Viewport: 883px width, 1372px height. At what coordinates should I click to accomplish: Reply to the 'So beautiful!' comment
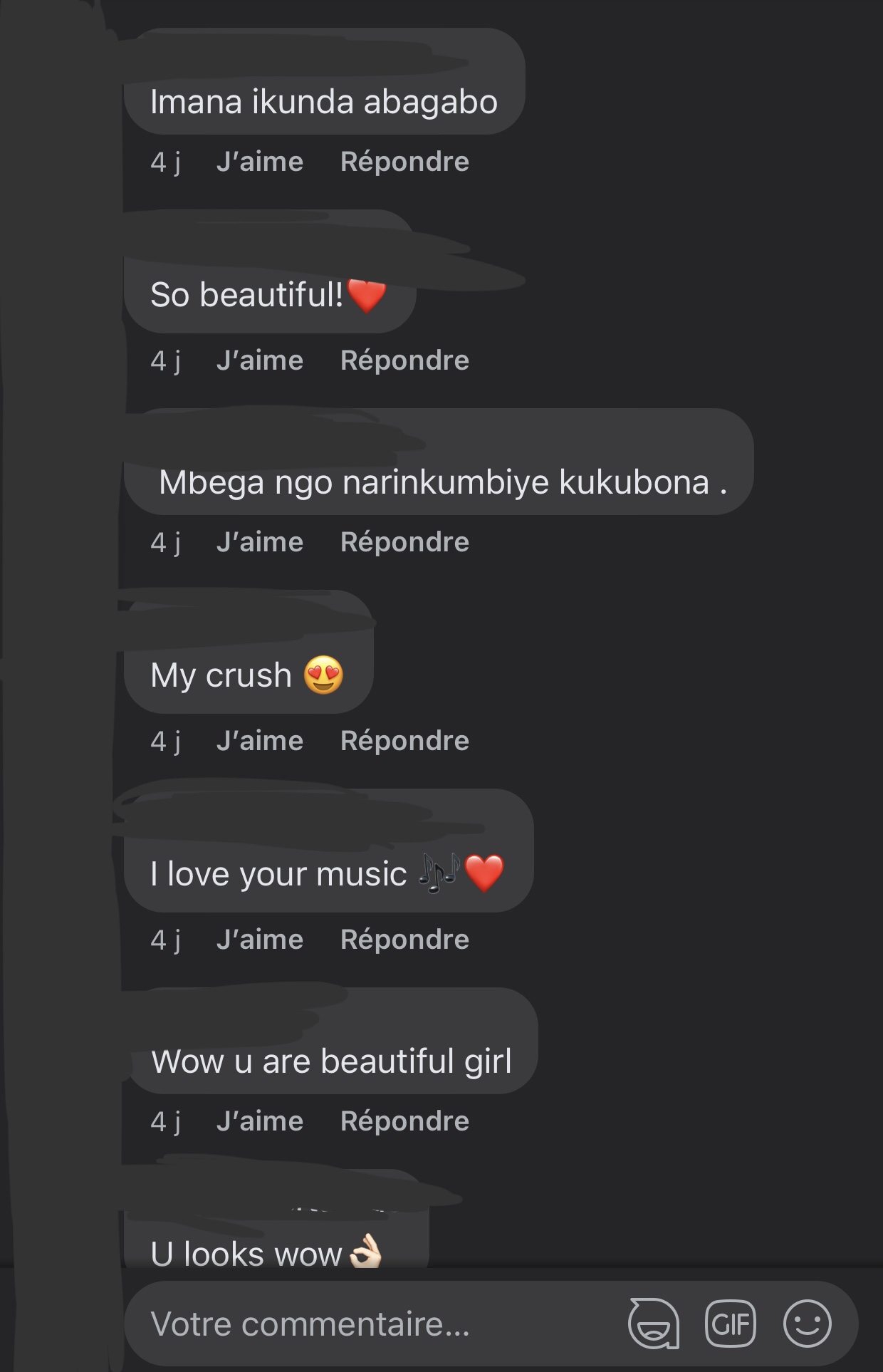click(404, 360)
